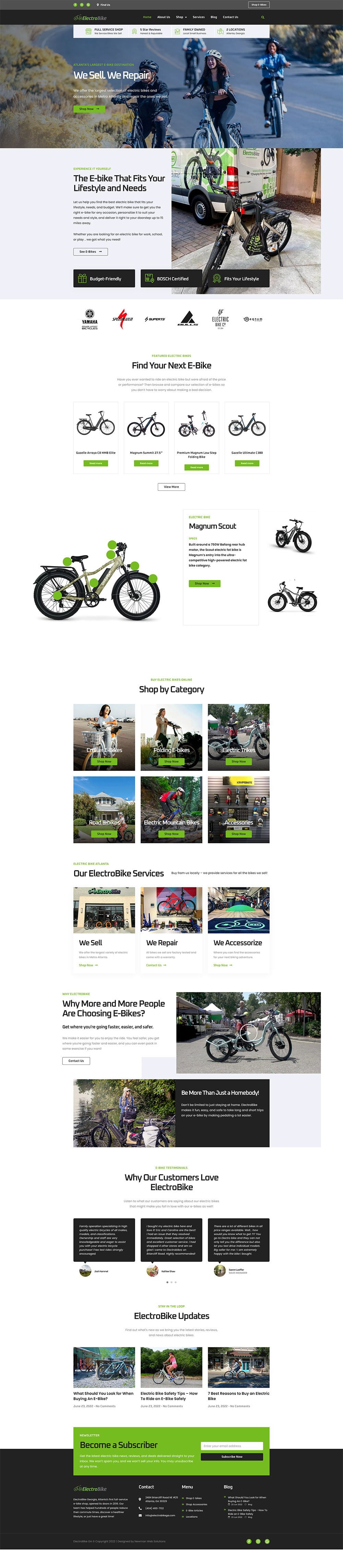
Task: Shop the Magnum Scout bike
Action: (x=204, y=583)
